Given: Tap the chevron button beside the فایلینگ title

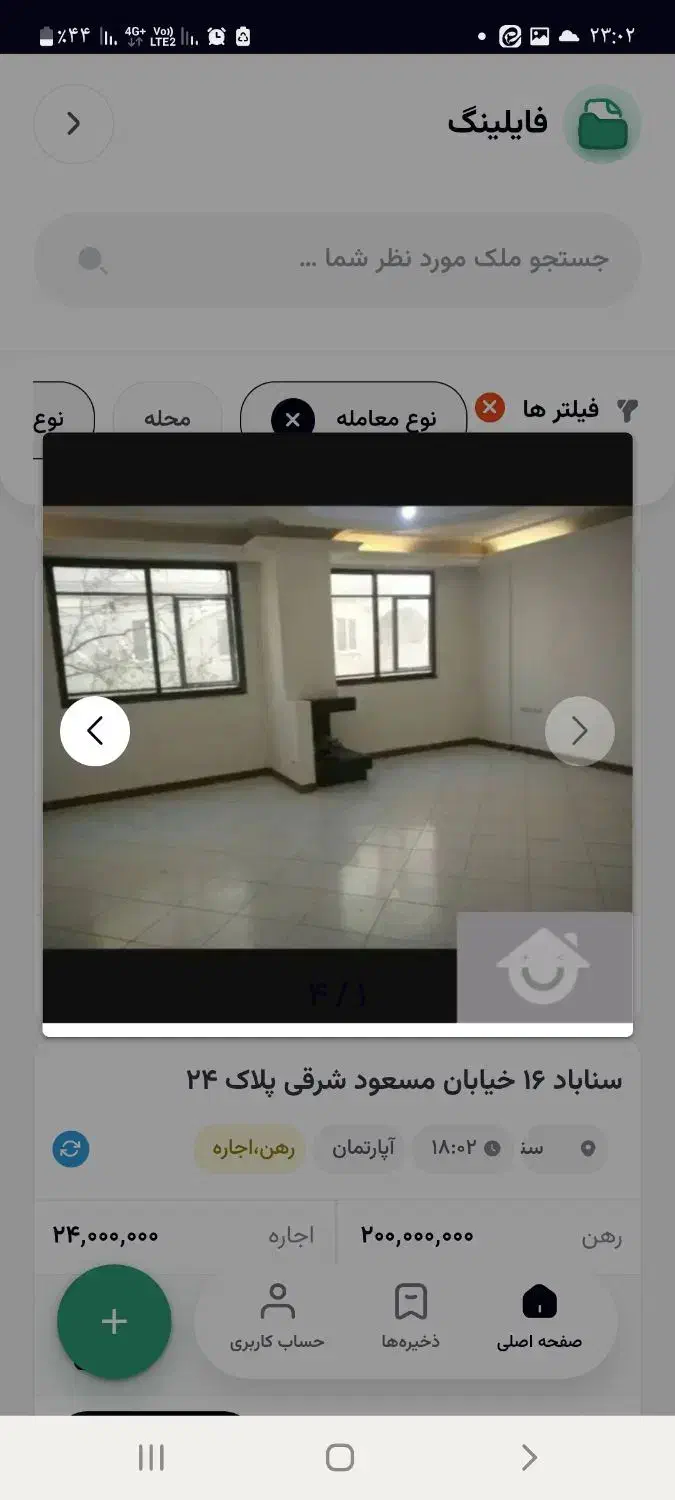Looking at the screenshot, I should (73, 124).
